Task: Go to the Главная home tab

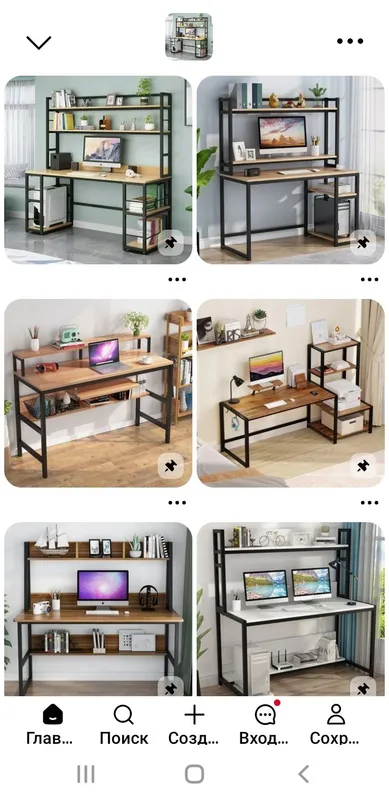Action: [x=50, y=724]
